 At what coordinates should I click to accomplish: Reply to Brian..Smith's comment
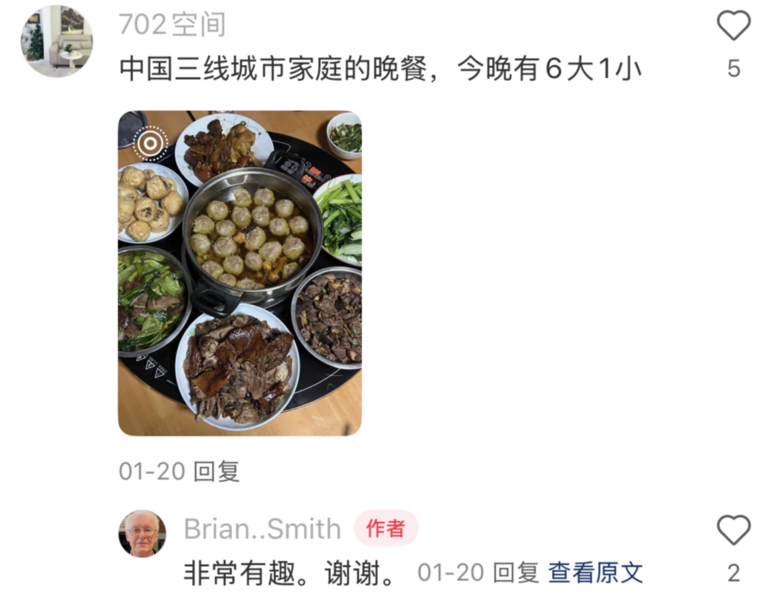pyautogui.click(x=516, y=573)
